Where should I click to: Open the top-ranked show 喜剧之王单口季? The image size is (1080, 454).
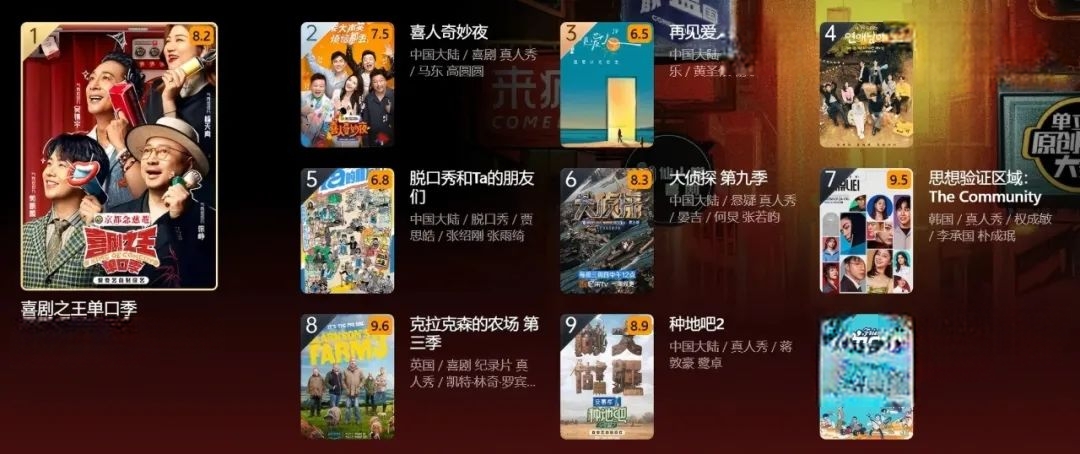119,156
